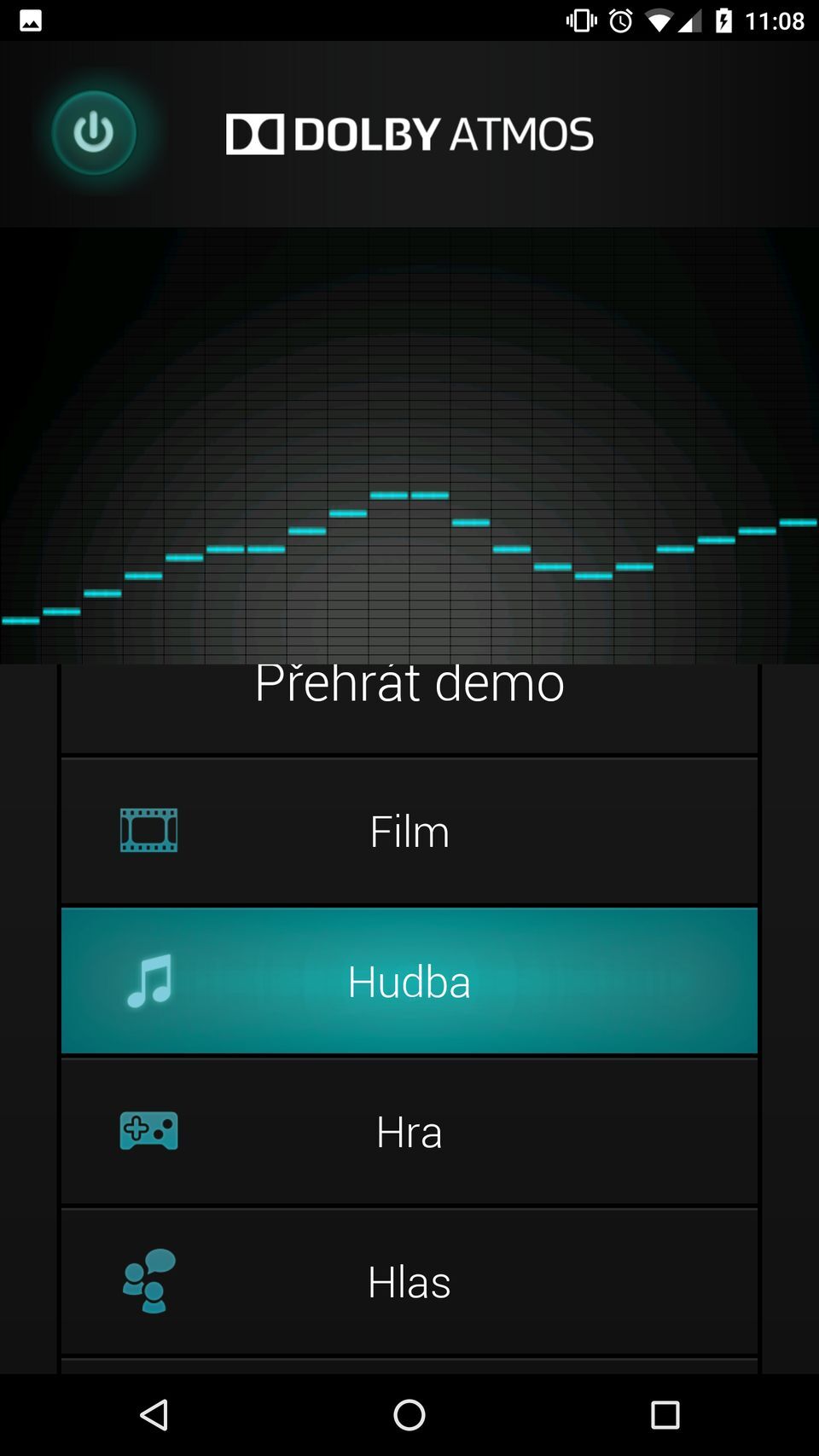The height and width of the screenshot is (1456, 819).
Task: Open the recent apps overview
Action: click(x=665, y=1415)
